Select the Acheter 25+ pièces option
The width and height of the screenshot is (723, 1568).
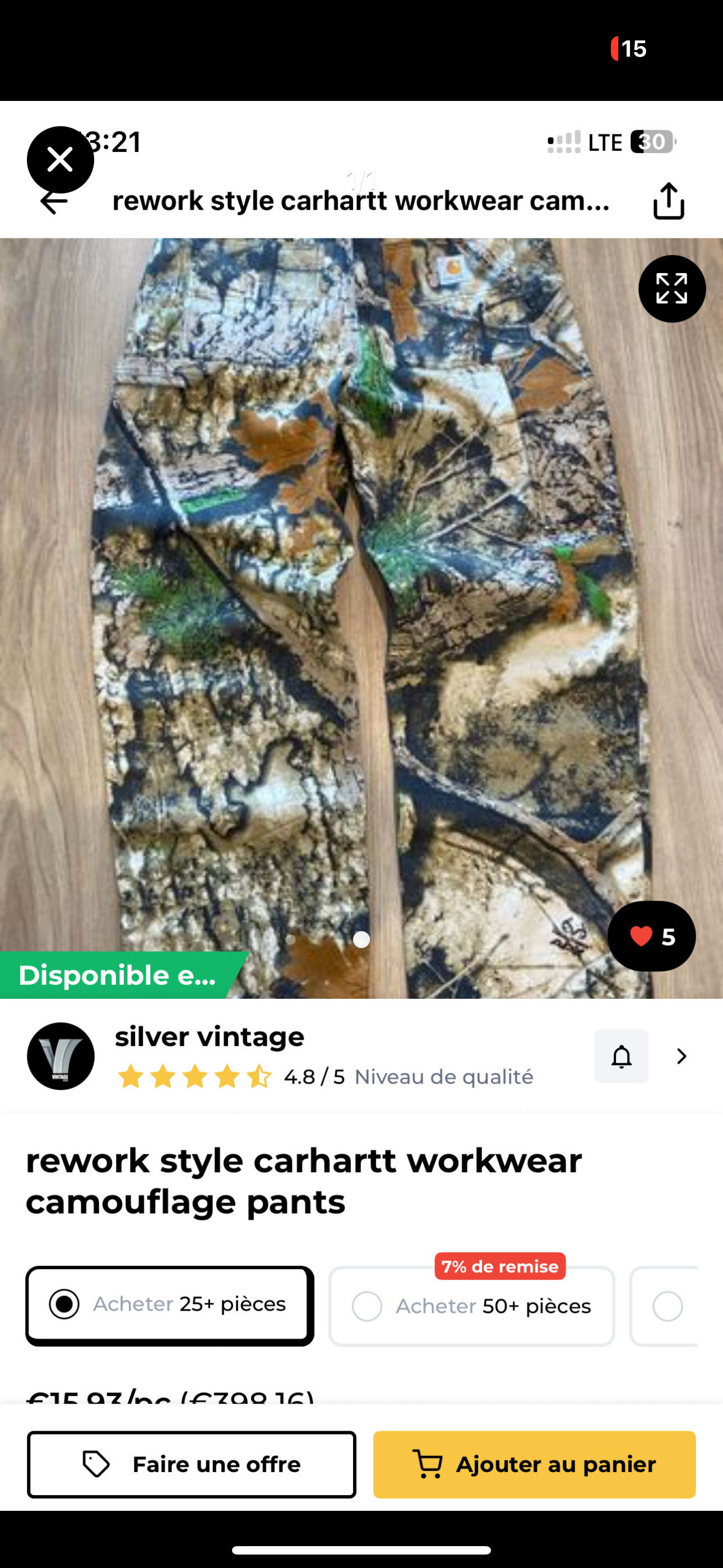click(169, 1305)
